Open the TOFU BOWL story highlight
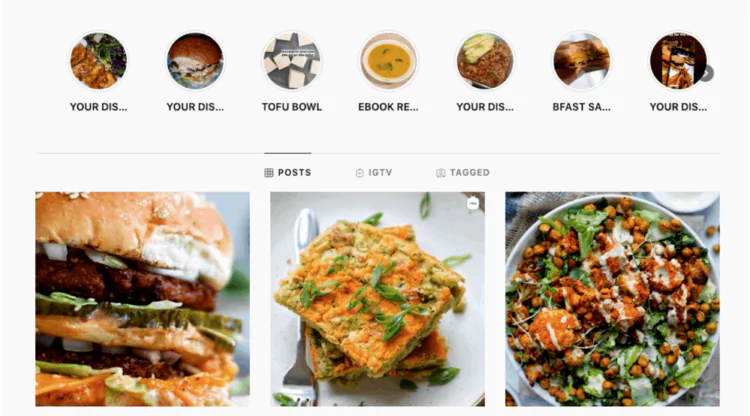Viewport: 750px width, 416px height. coord(292,61)
